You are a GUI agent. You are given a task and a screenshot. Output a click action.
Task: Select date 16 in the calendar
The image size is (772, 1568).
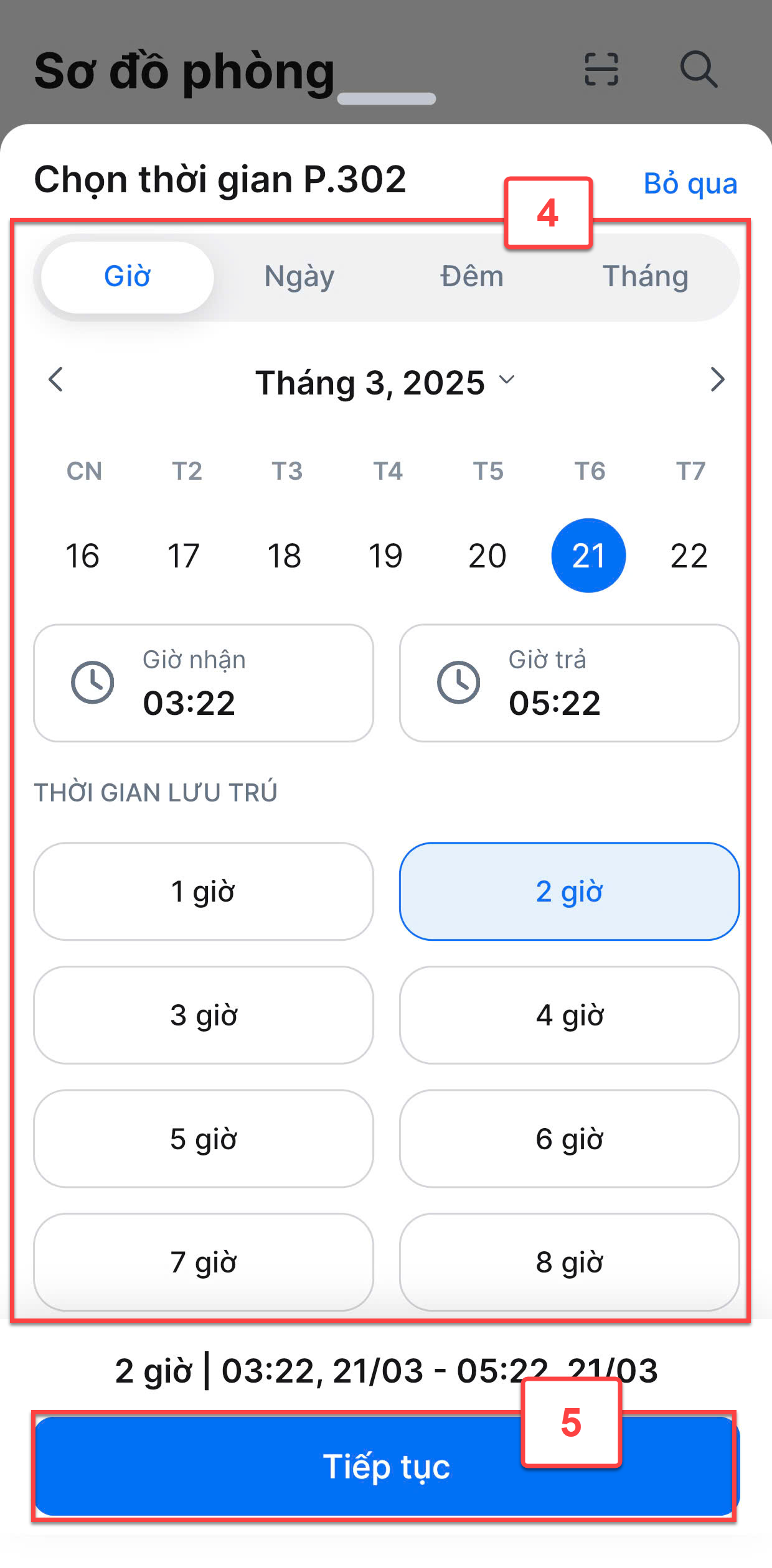82,556
